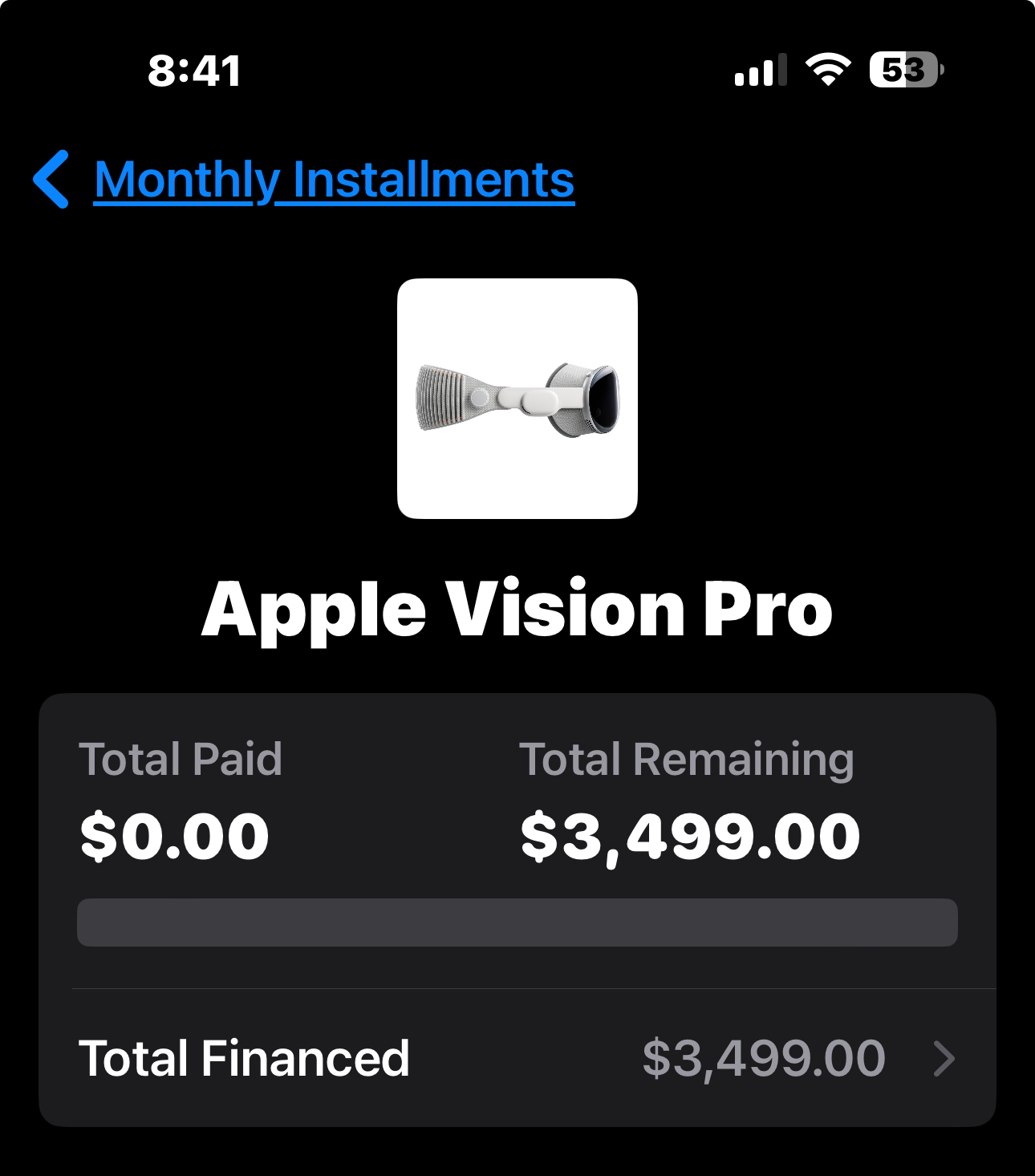Tap the blue back chevron arrow
Image resolution: width=1035 pixels, height=1176 pixels.
click(x=52, y=179)
